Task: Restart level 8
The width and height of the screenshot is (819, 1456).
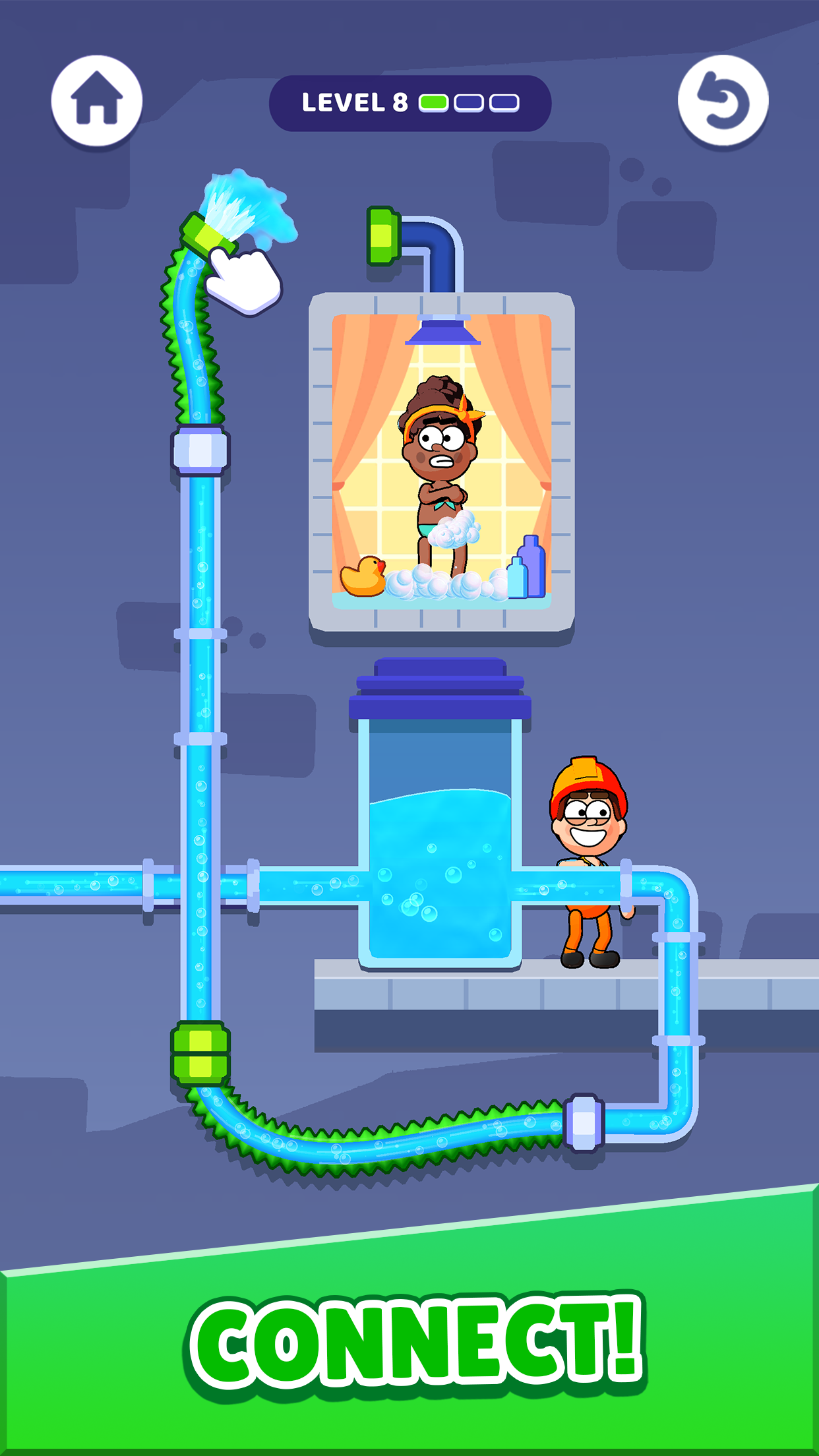Action: pyautogui.click(x=723, y=101)
